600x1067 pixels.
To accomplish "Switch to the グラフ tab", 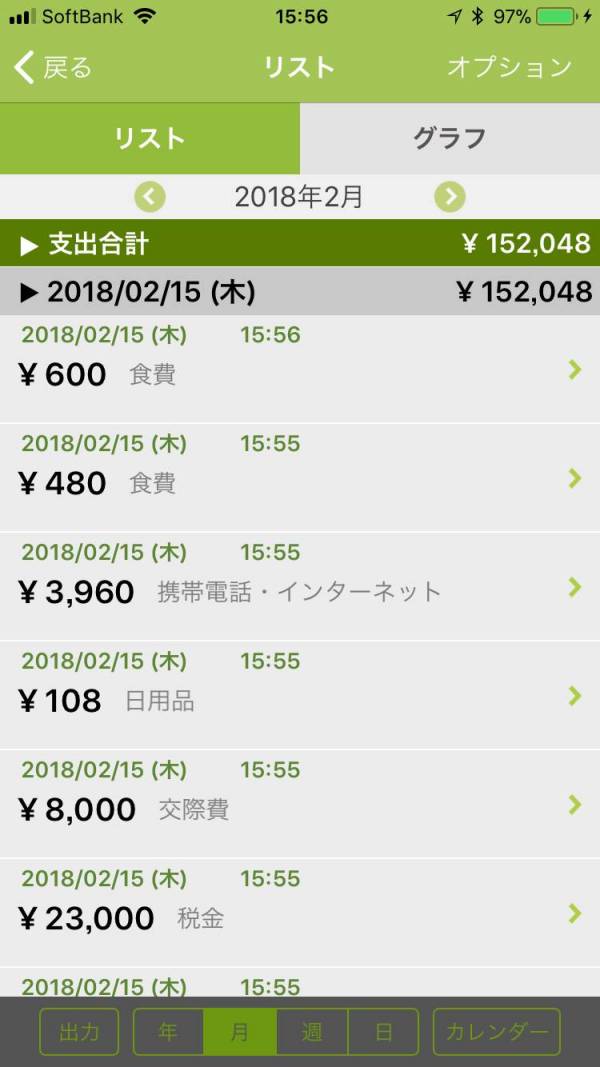I will pyautogui.click(x=450, y=138).
